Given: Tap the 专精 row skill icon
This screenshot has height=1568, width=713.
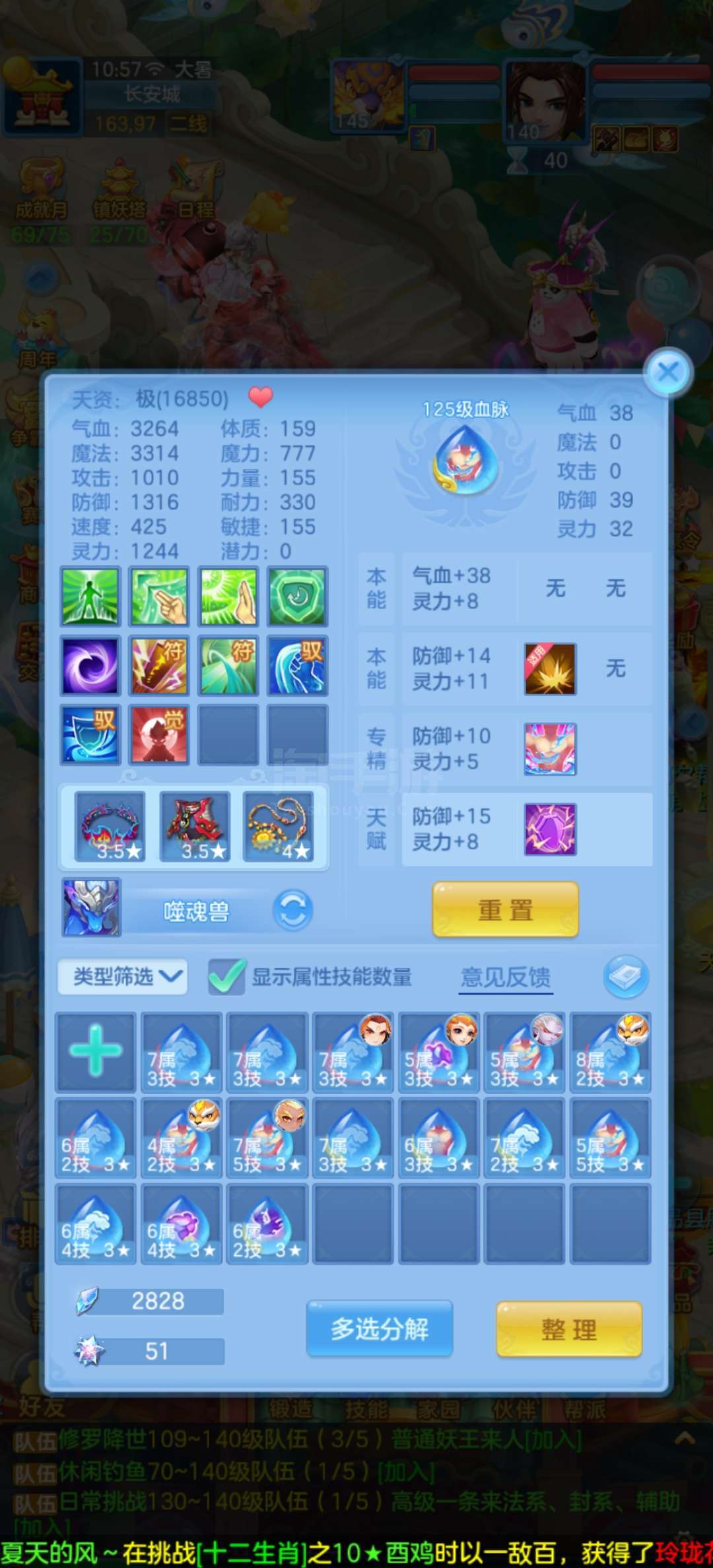Looking at the screenshot, I should 550,749.
